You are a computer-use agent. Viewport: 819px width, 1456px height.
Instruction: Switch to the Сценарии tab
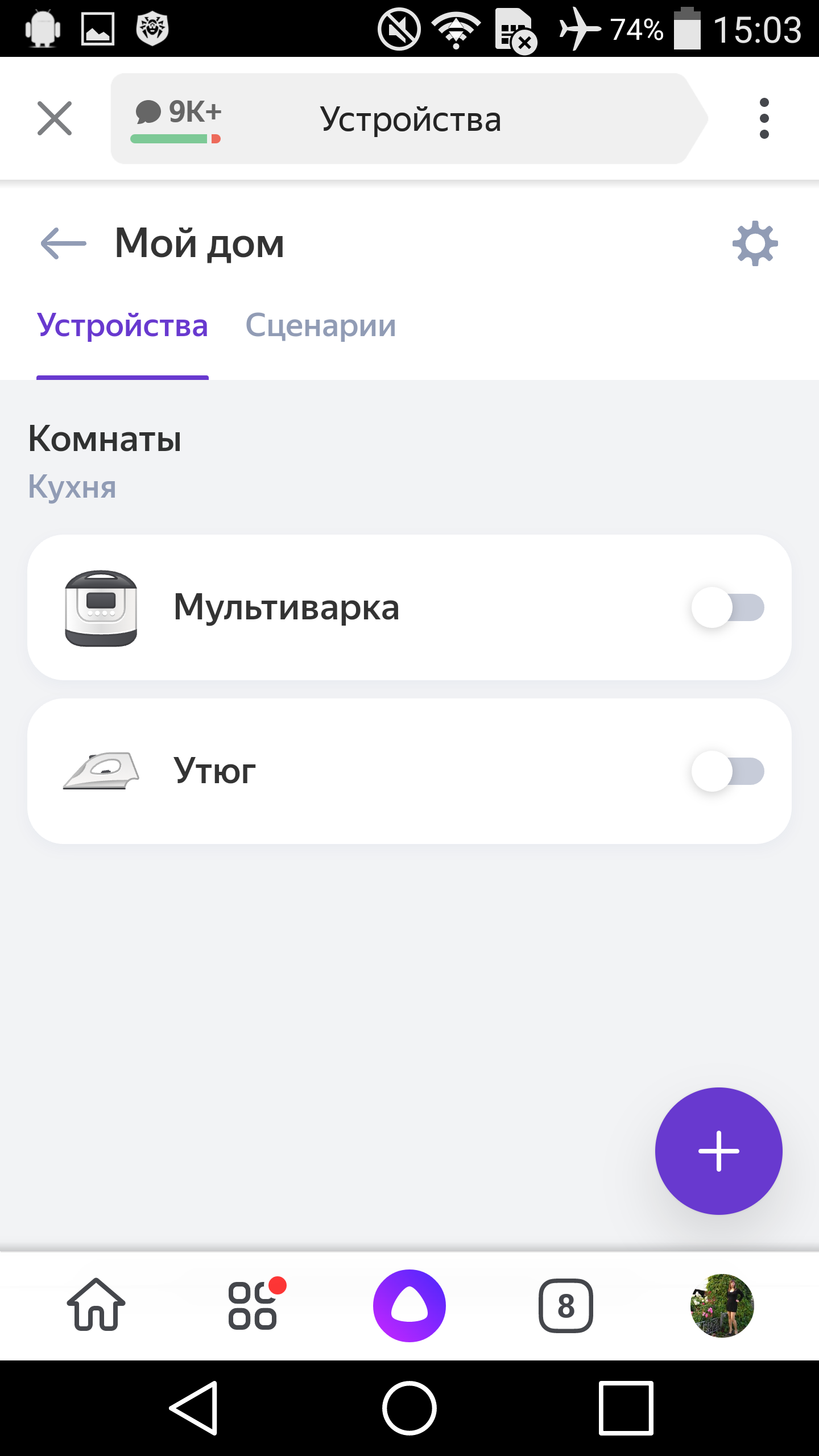click(x=320, y=326)
